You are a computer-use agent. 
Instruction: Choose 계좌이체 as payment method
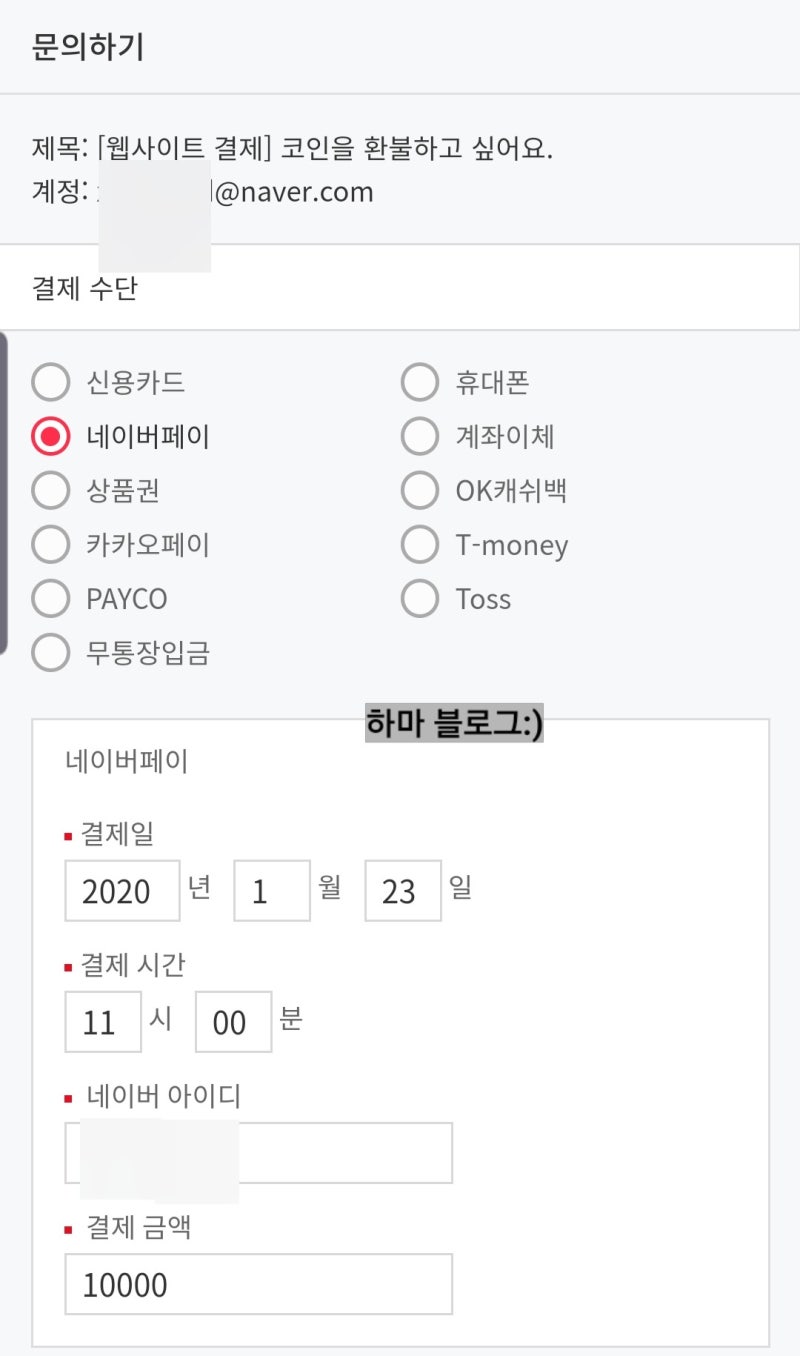[420, 436]
